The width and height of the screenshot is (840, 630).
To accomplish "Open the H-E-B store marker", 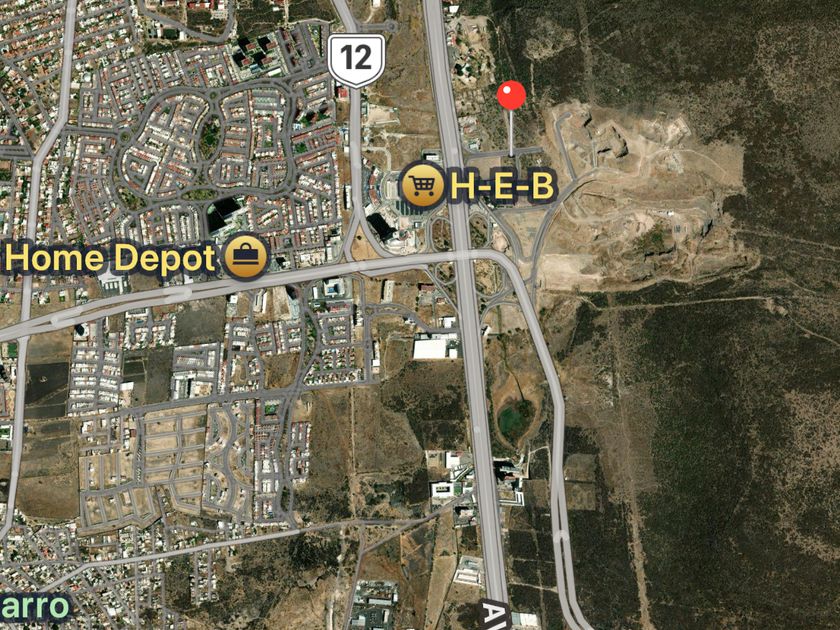I will point(424,186).
